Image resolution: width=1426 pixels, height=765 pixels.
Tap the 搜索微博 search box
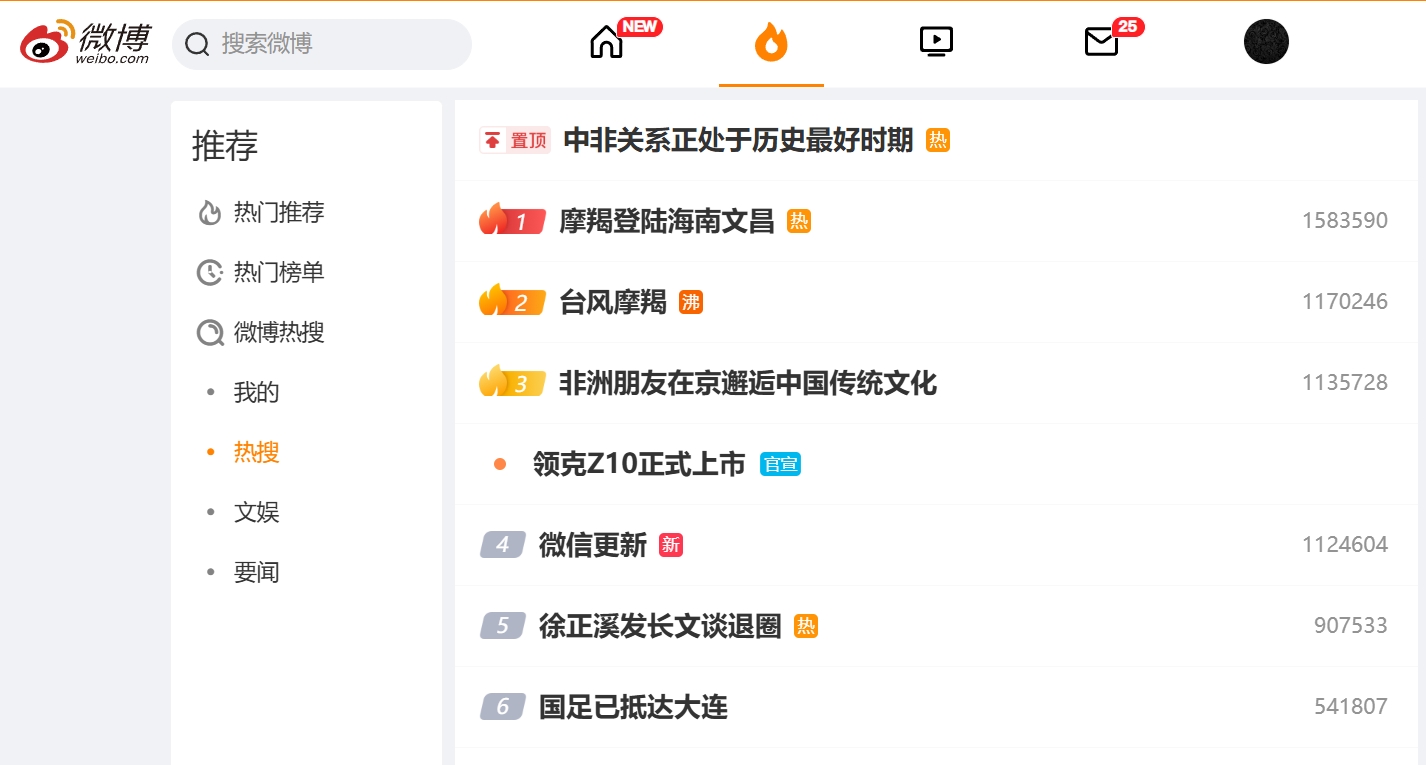click(x=321, y=44)
